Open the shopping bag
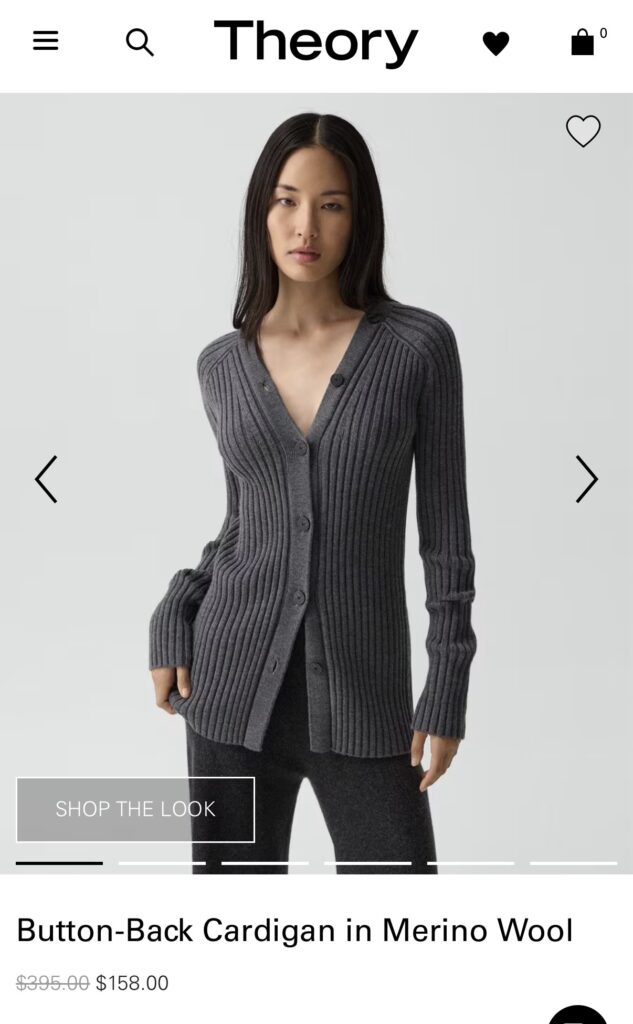The image size is (633, 1024). 583,42
